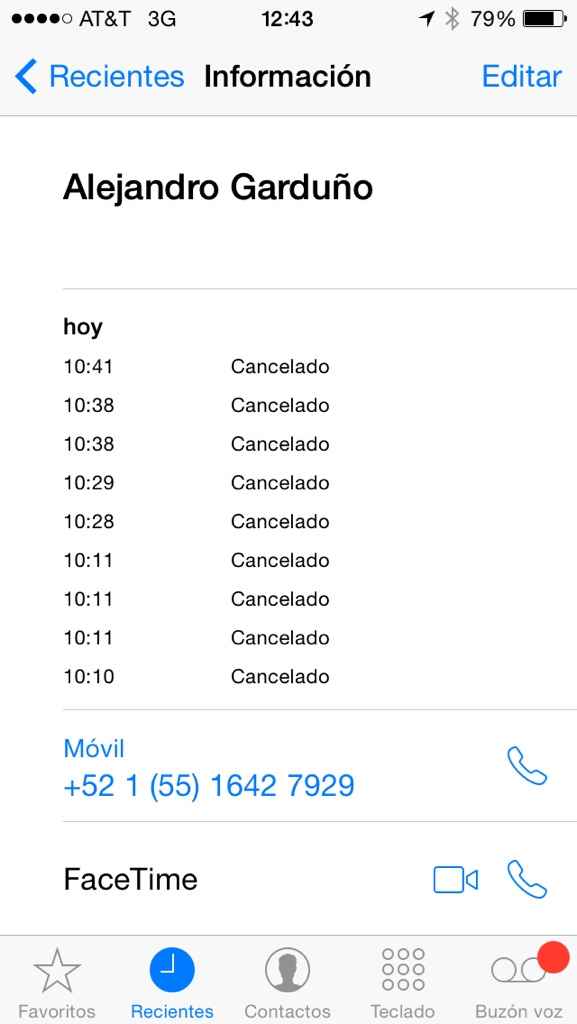Call the Móvil number +52 1 (55) 1642 7929

tap(209, 786)
